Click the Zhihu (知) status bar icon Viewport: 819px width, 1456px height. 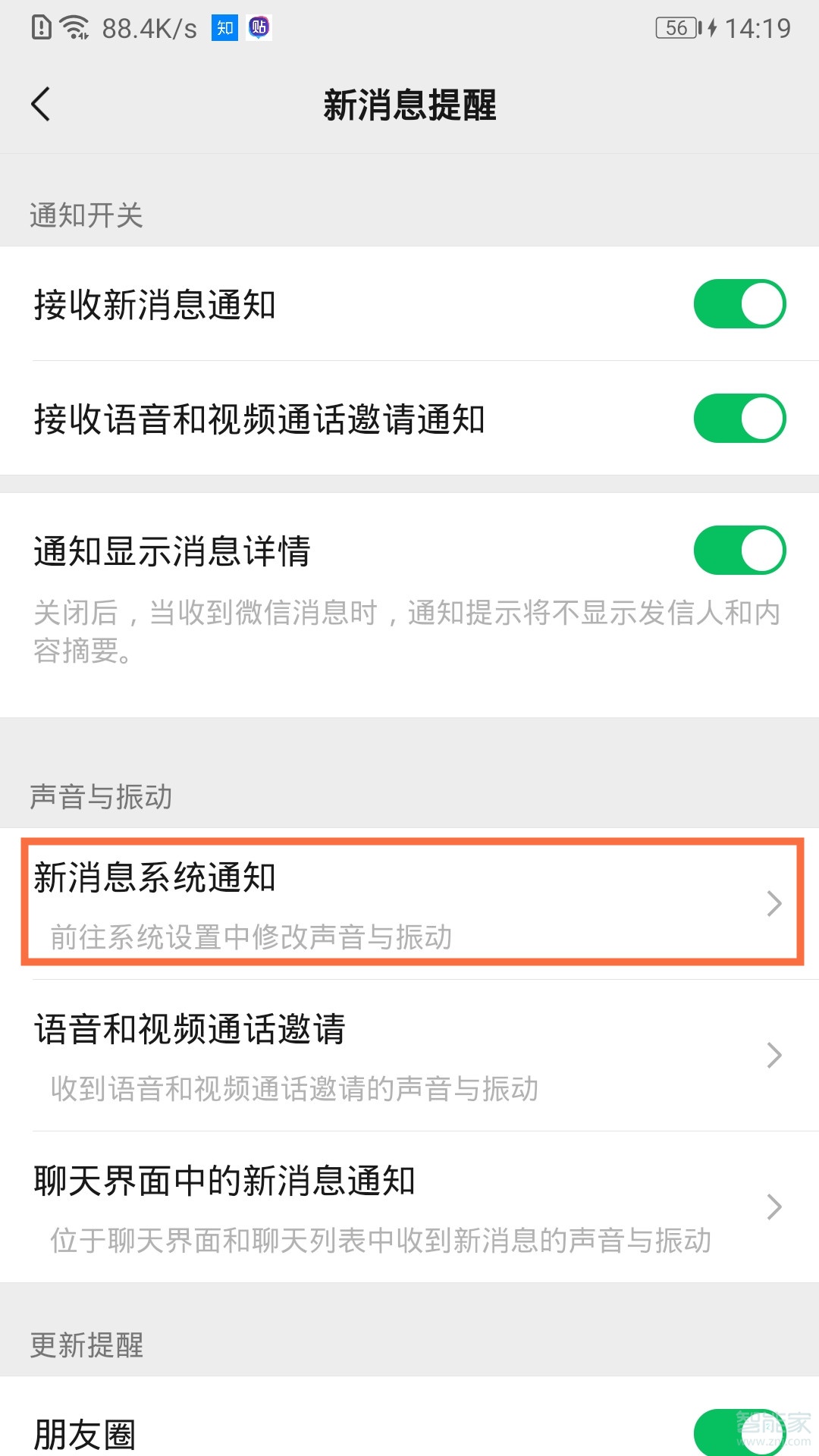point(223,27)
